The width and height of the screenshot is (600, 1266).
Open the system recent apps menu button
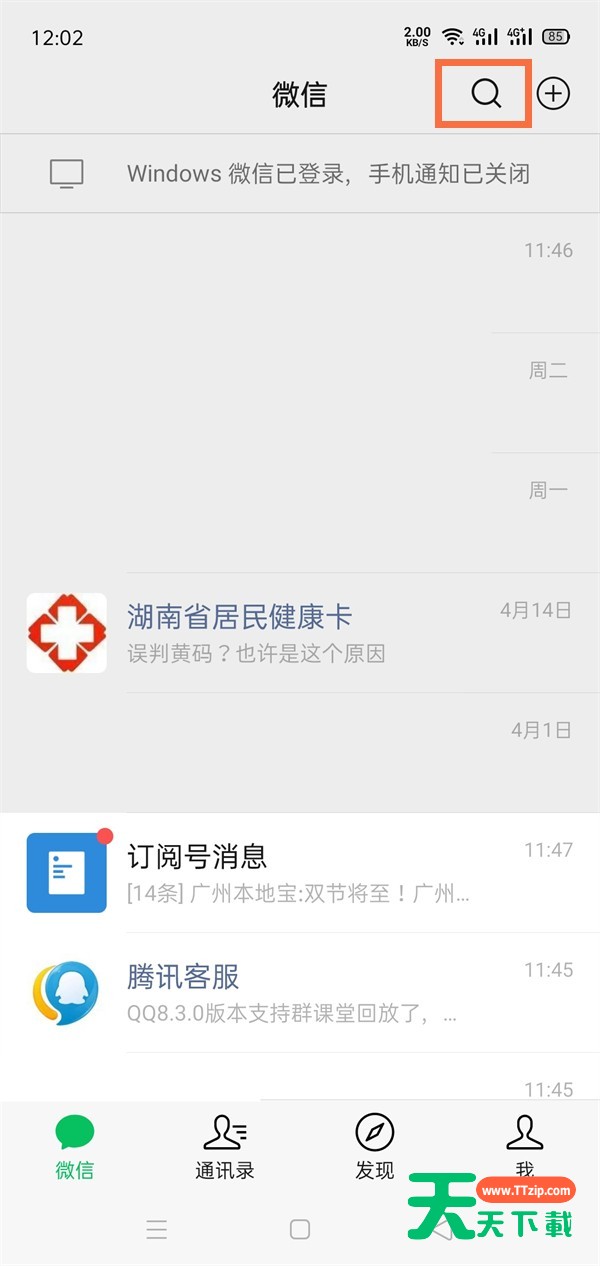click(157, 1229)
